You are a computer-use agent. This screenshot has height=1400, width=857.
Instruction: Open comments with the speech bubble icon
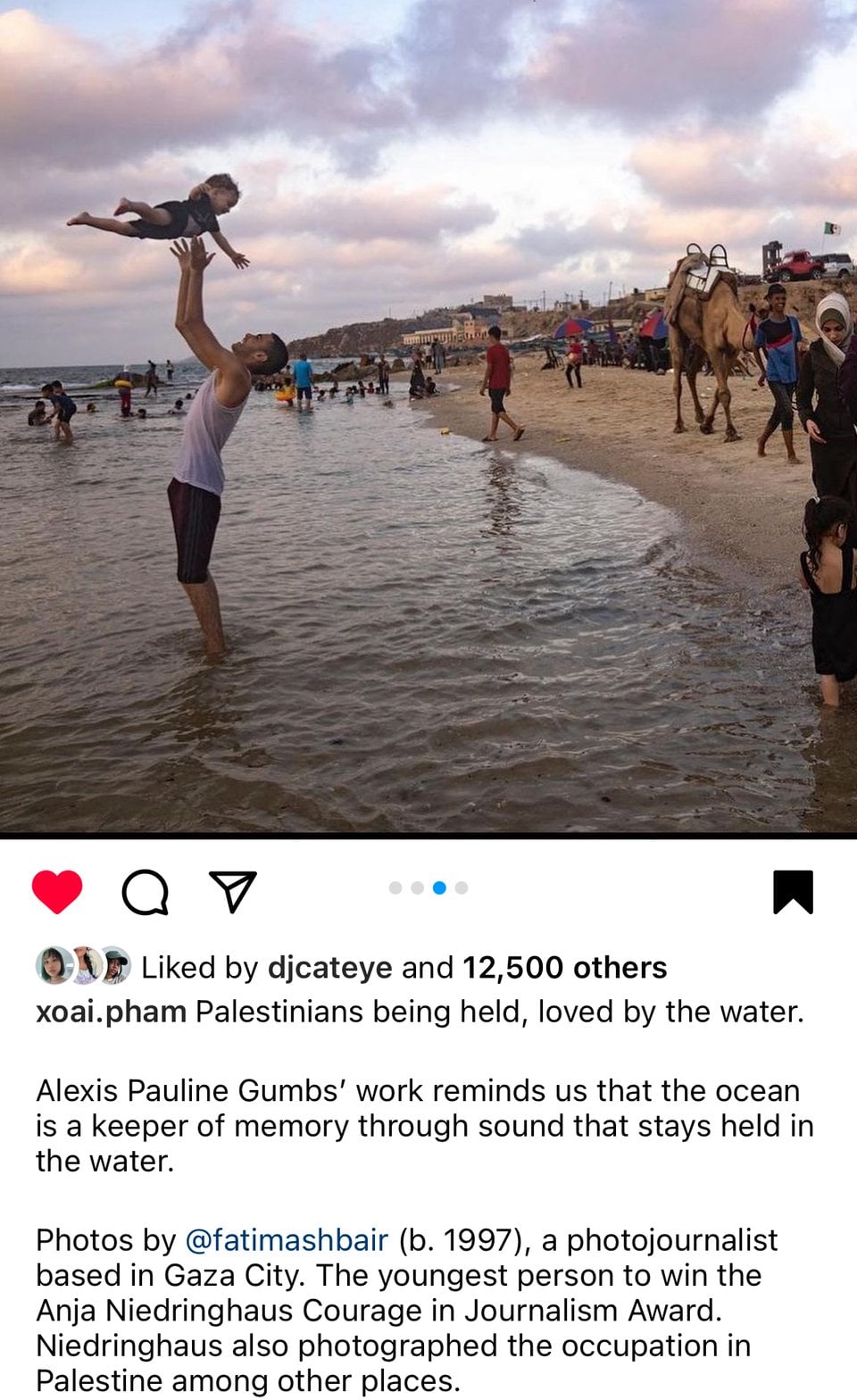[145, 892]
